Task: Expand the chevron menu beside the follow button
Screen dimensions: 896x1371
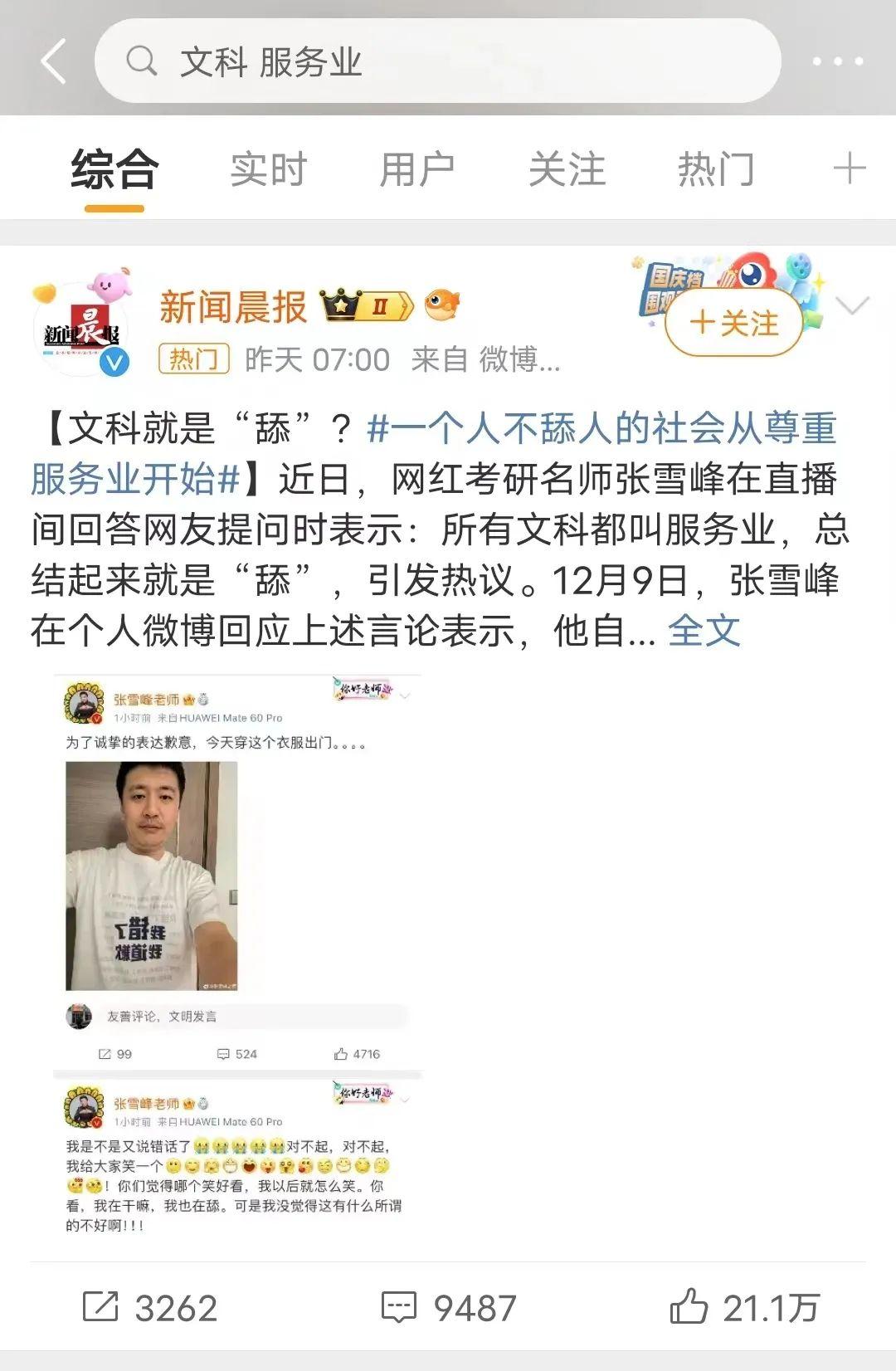Action: pyautogui.click(x=852, y=306)
